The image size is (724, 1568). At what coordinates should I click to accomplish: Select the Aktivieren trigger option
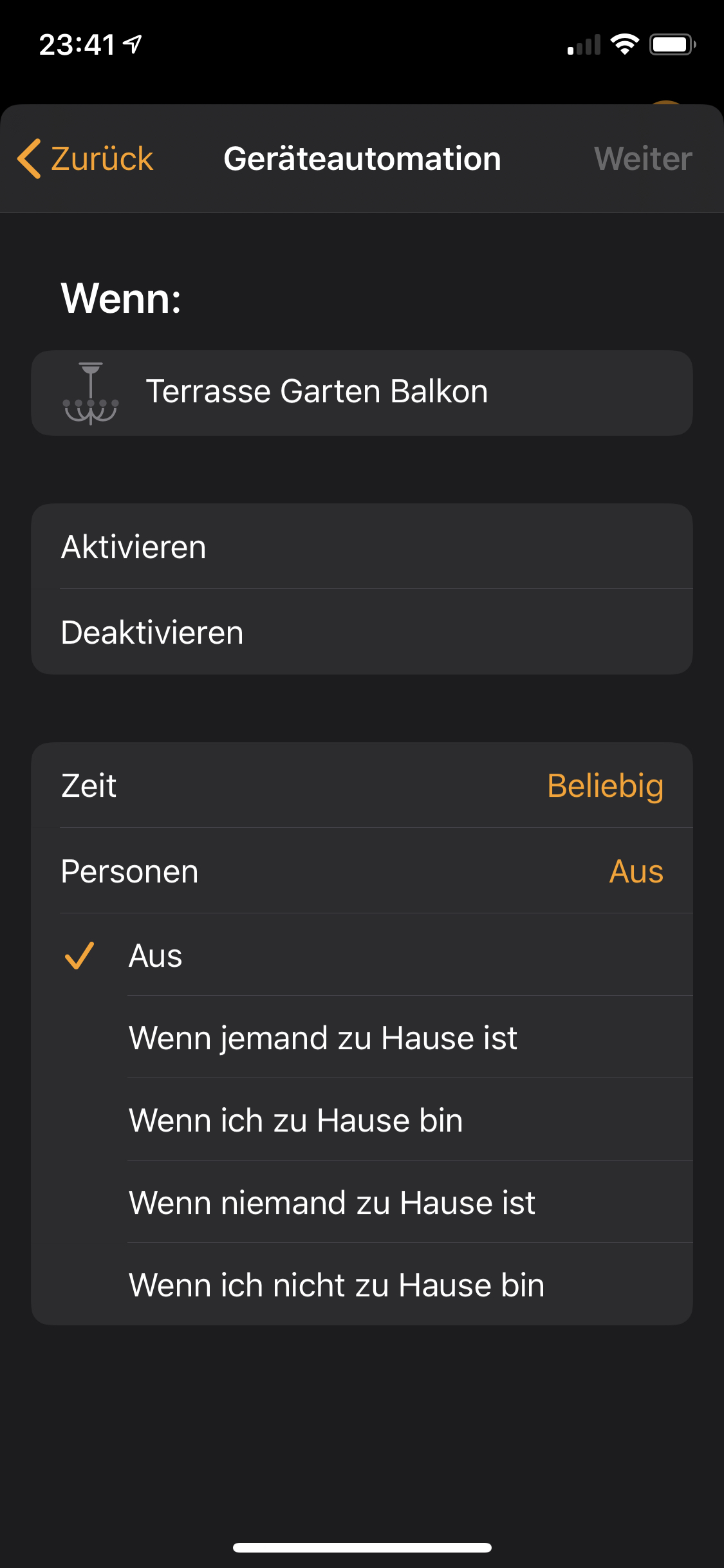pyautogui.click(x=362, y=547)
